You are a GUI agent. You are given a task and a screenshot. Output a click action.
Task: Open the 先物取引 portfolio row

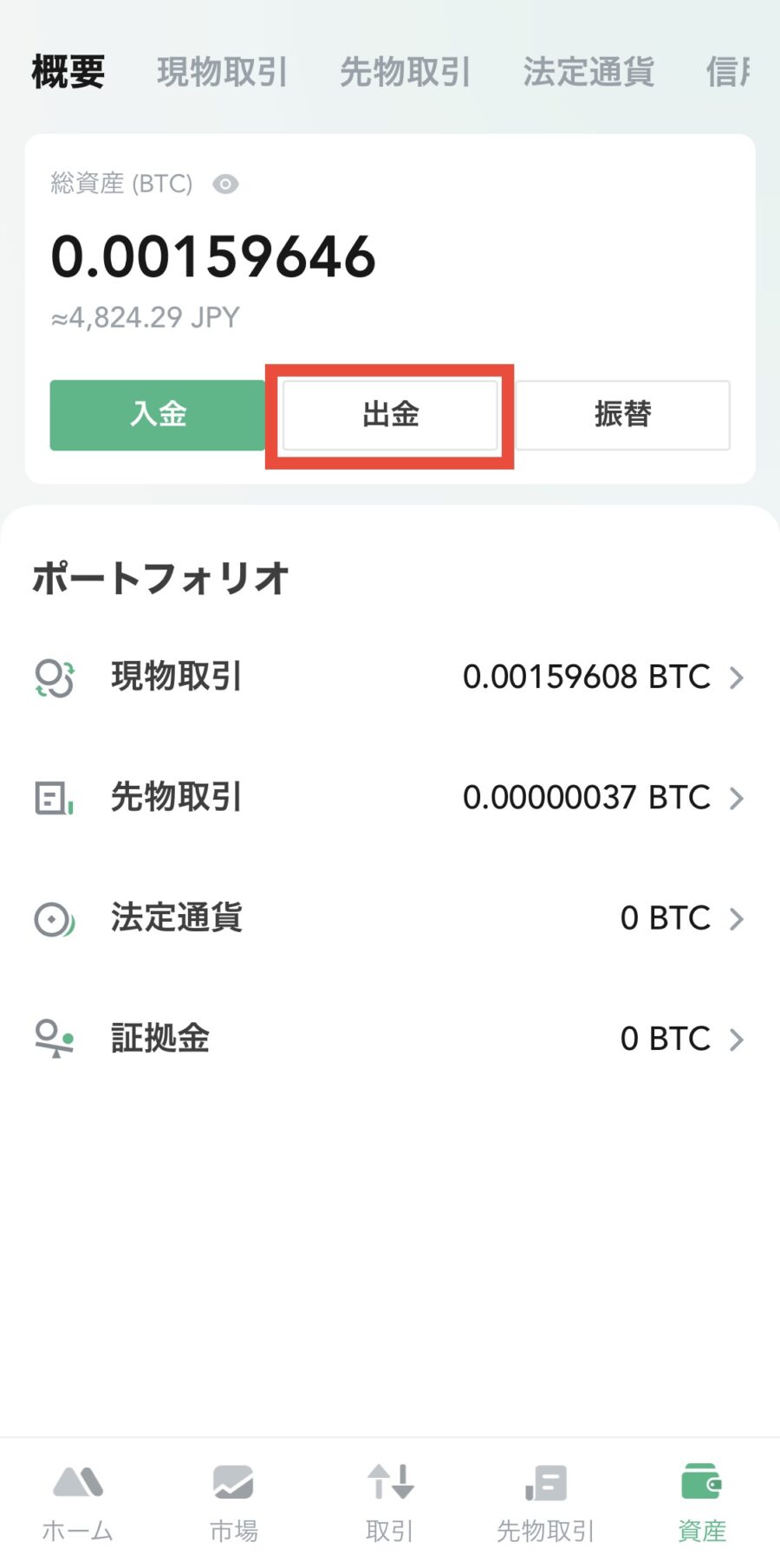tap(390, 797)
